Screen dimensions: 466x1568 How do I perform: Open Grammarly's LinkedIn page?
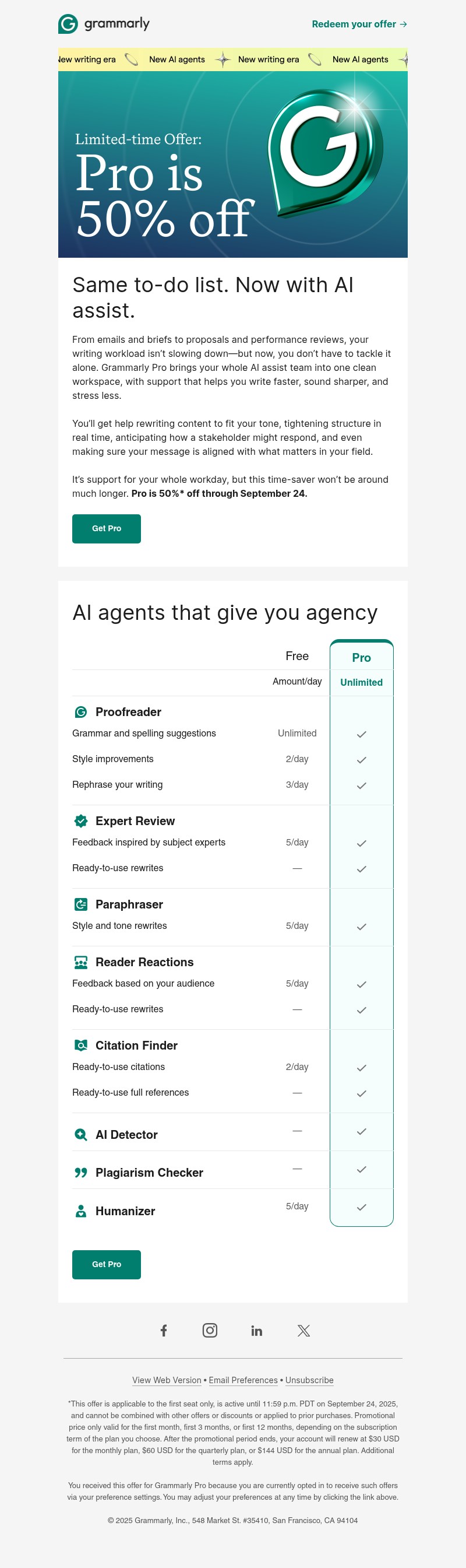pyautogui.click(x=257, y=1331)
